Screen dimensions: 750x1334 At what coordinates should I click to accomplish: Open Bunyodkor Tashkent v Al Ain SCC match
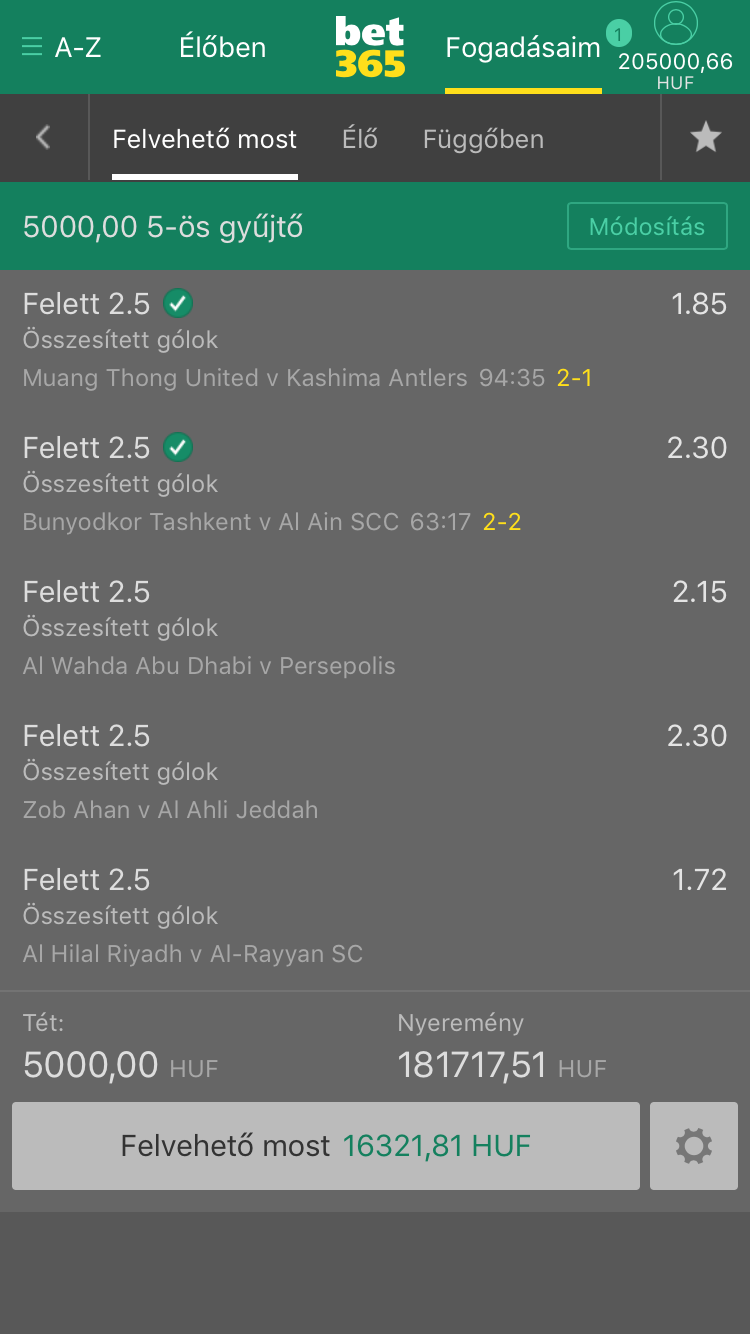click(x=210, y=522)
